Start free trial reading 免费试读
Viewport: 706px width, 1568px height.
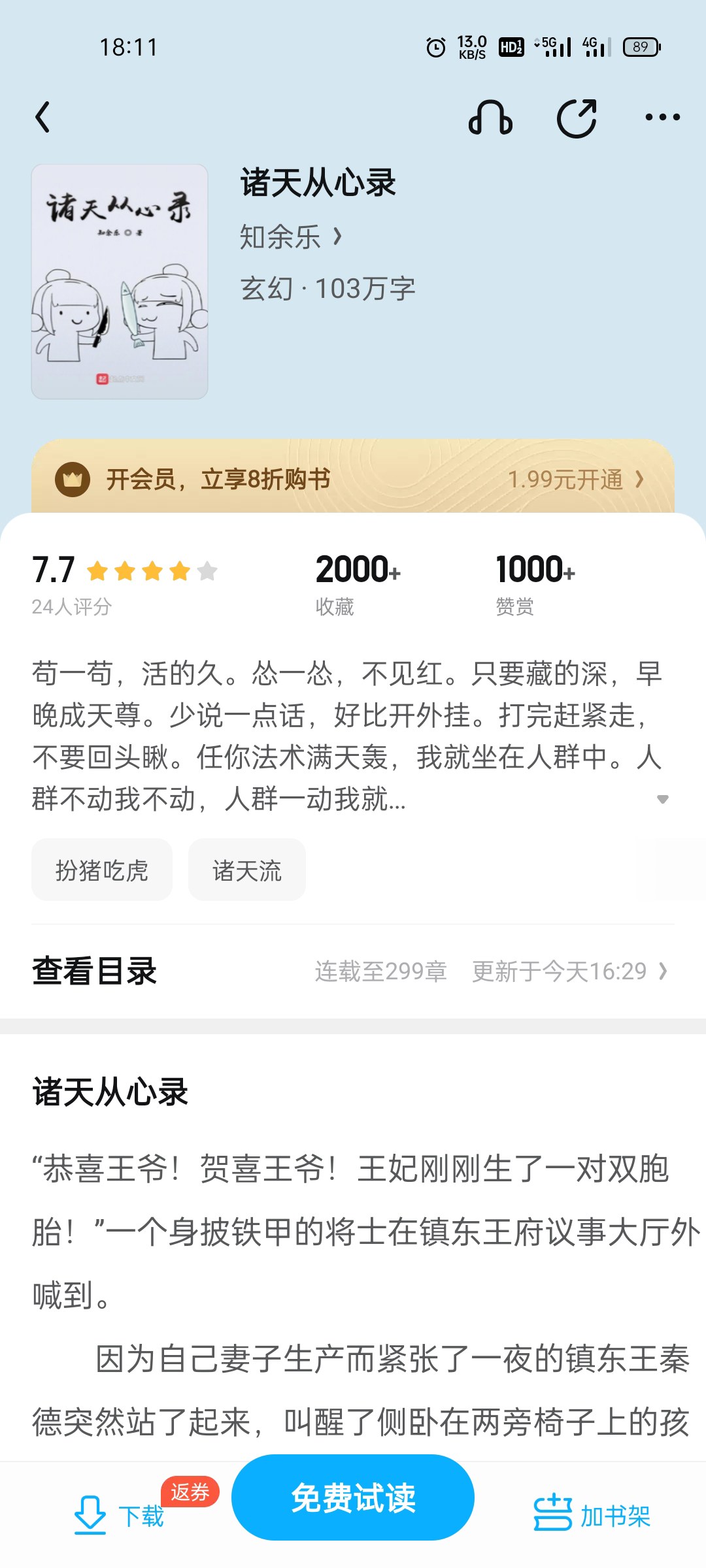coord(353,1497)
